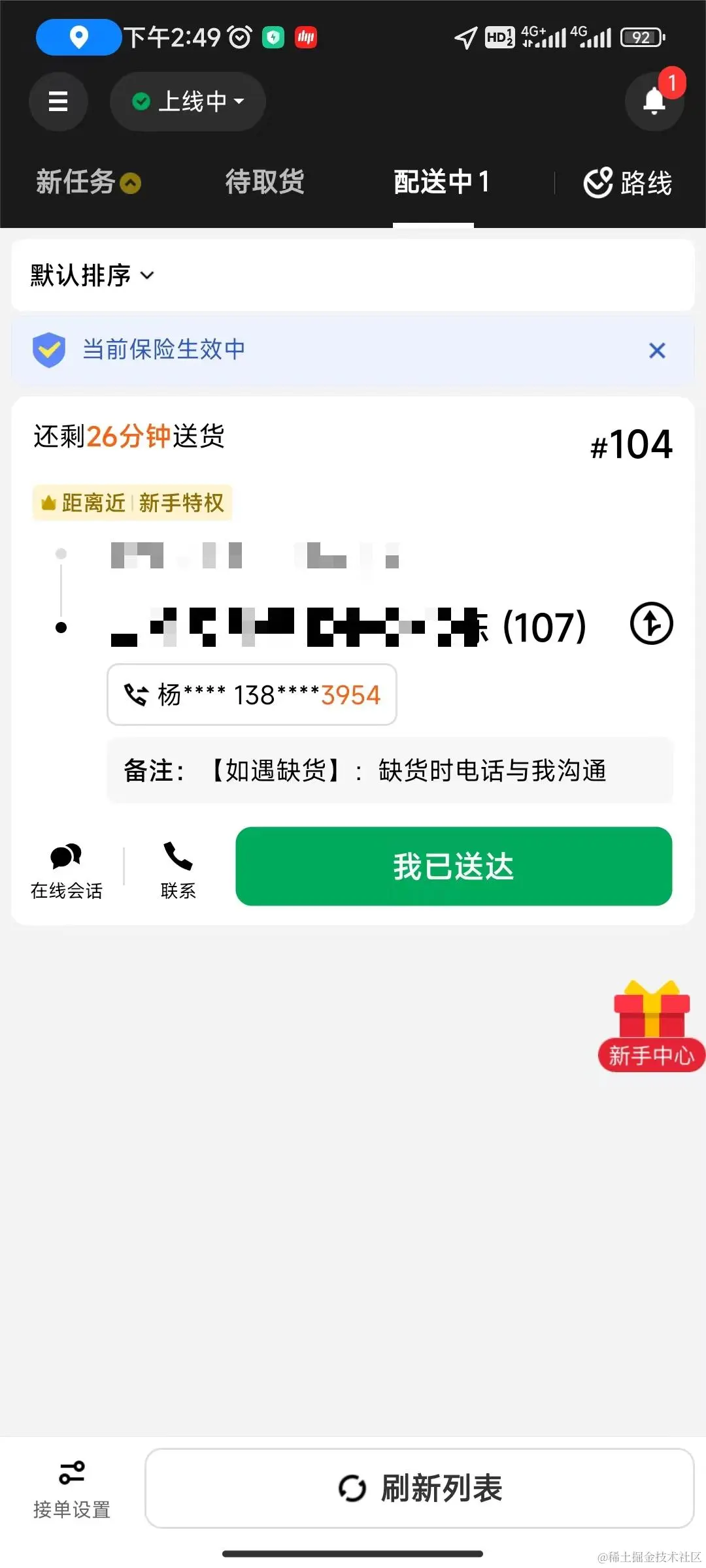This screenshot has width=706, height=1568.
Task: Refresh the list with 刷新列表
Action: pyautogui.click(x=420, y=1488)
